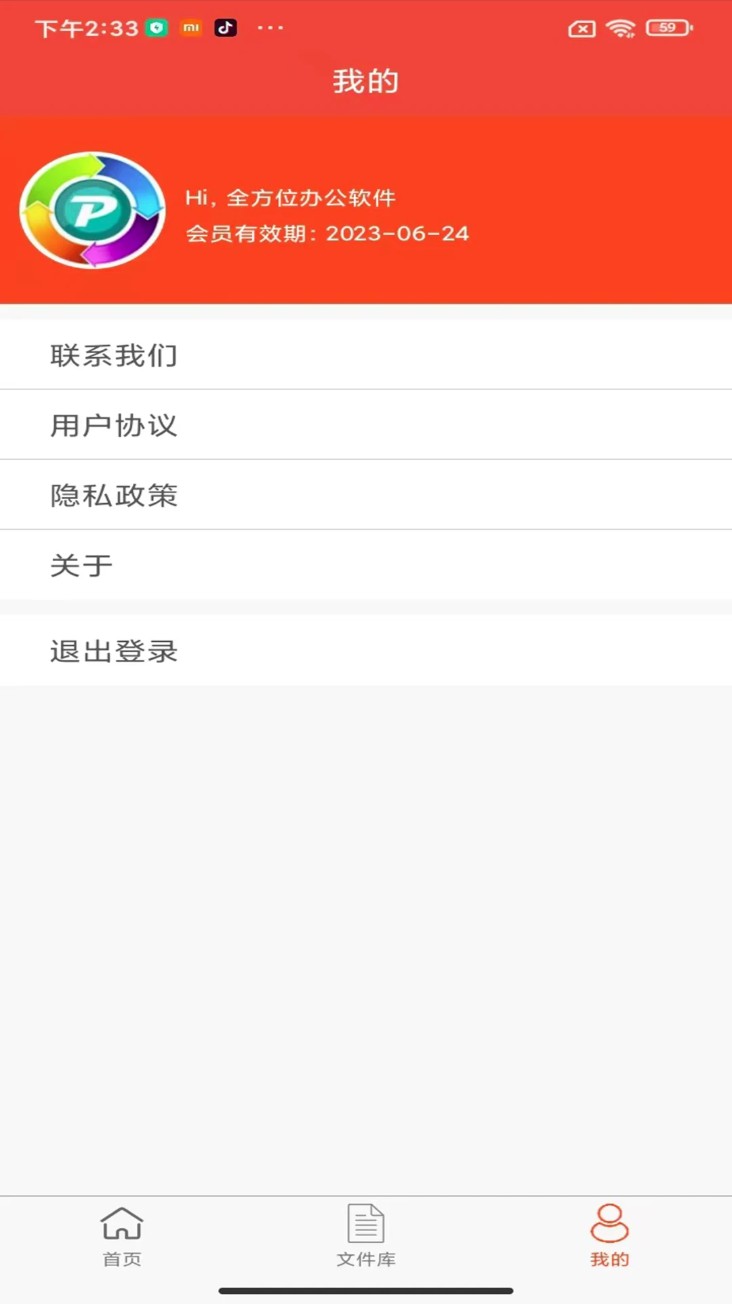Open the 关于 about page
The width and height of the screenshot is (732, 1304).
point(80,565)
